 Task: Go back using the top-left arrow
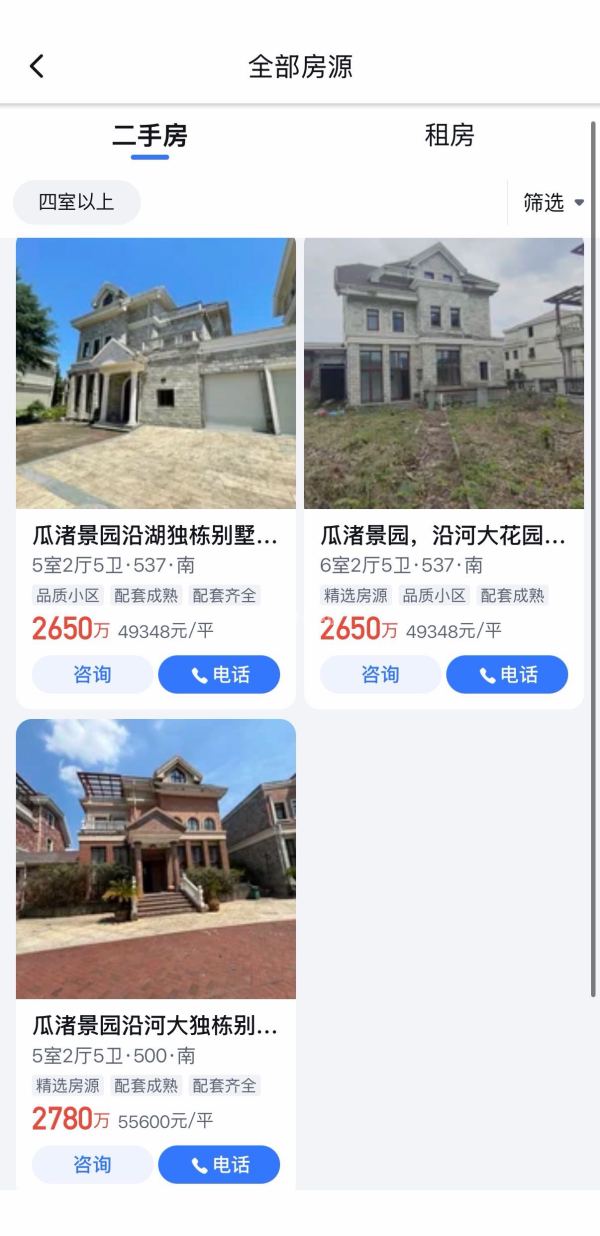click(37, 67)
